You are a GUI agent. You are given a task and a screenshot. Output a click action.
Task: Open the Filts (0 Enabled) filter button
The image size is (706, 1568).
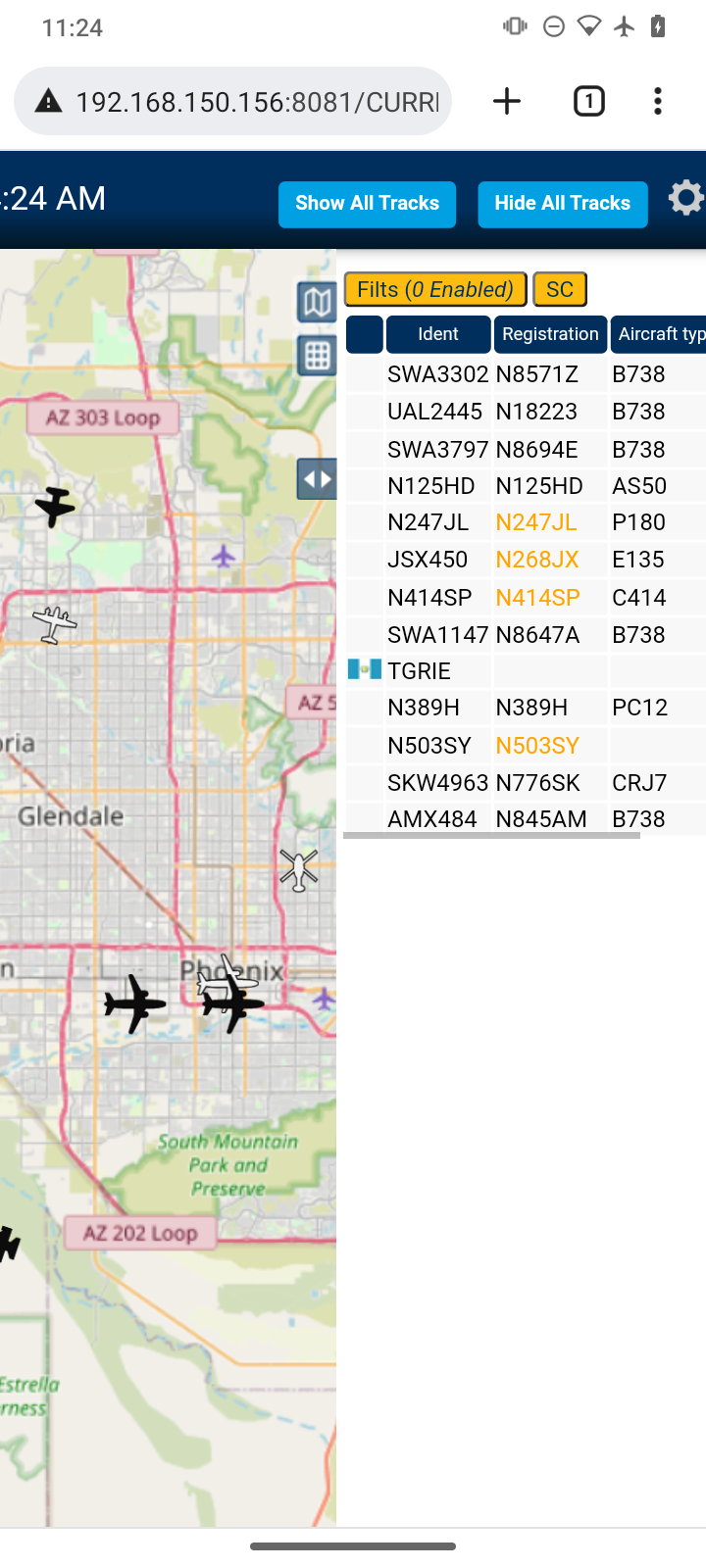pyautogui.click(x=435, y=289)
